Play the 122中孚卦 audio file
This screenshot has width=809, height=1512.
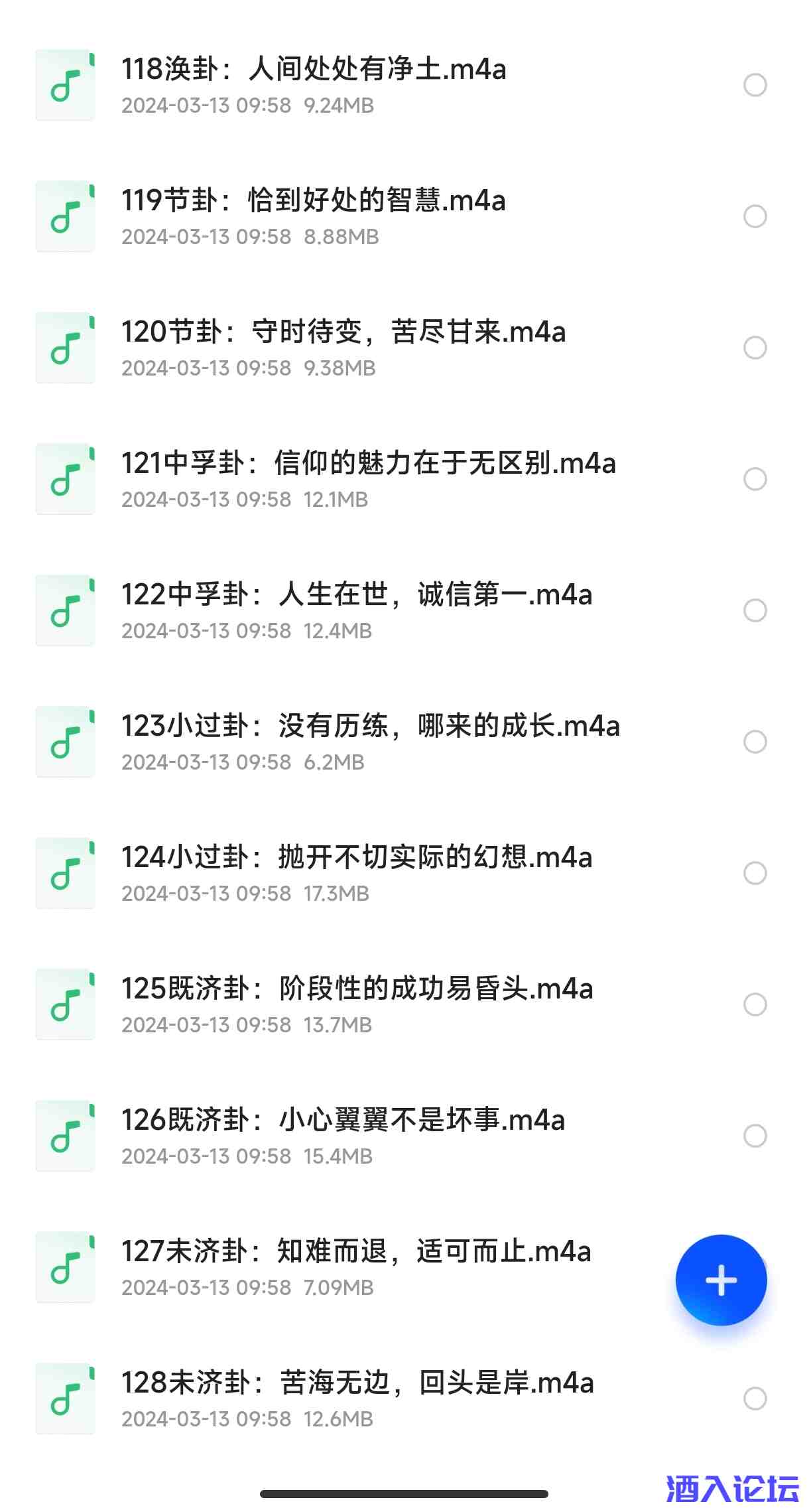click(x=356, y=594)
